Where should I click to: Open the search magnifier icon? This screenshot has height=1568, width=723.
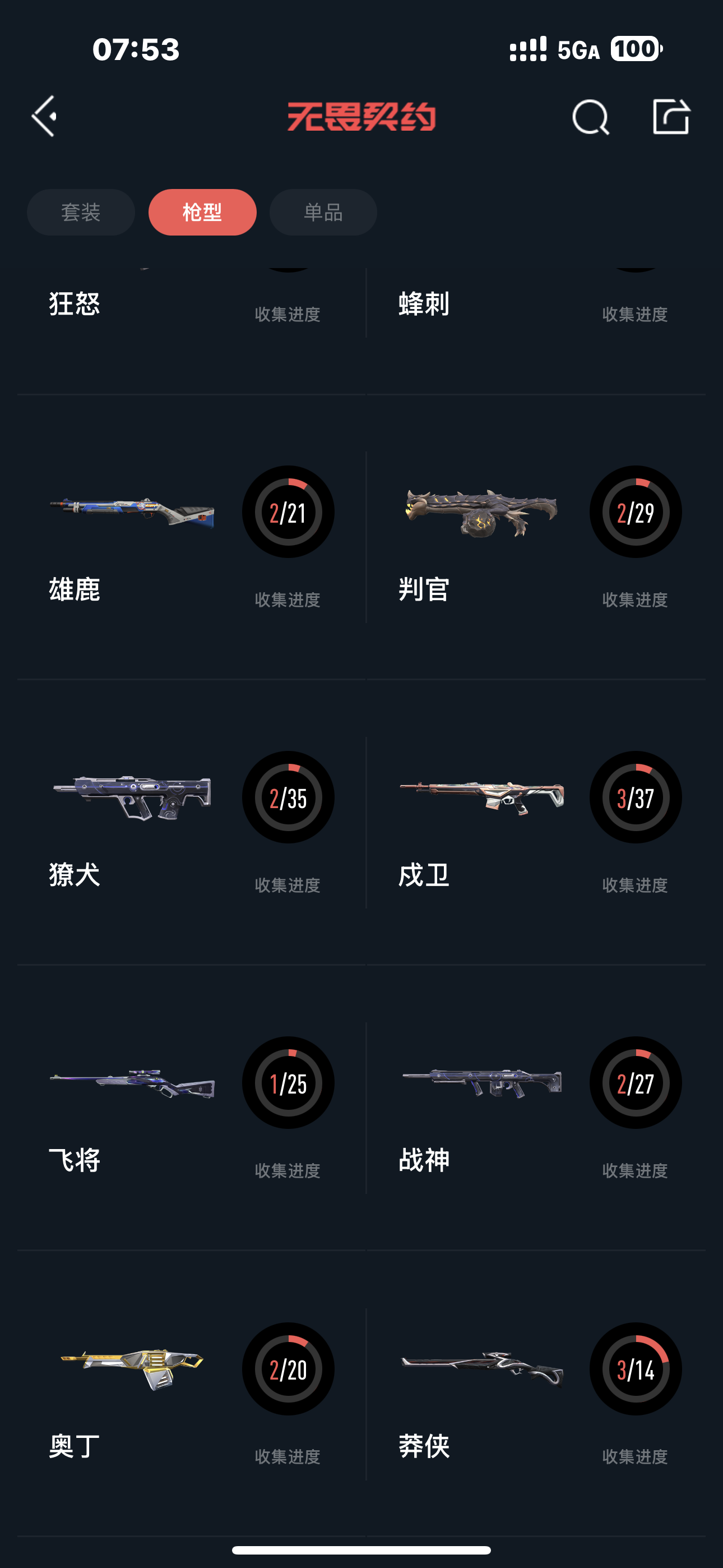[x=590, y=116]
